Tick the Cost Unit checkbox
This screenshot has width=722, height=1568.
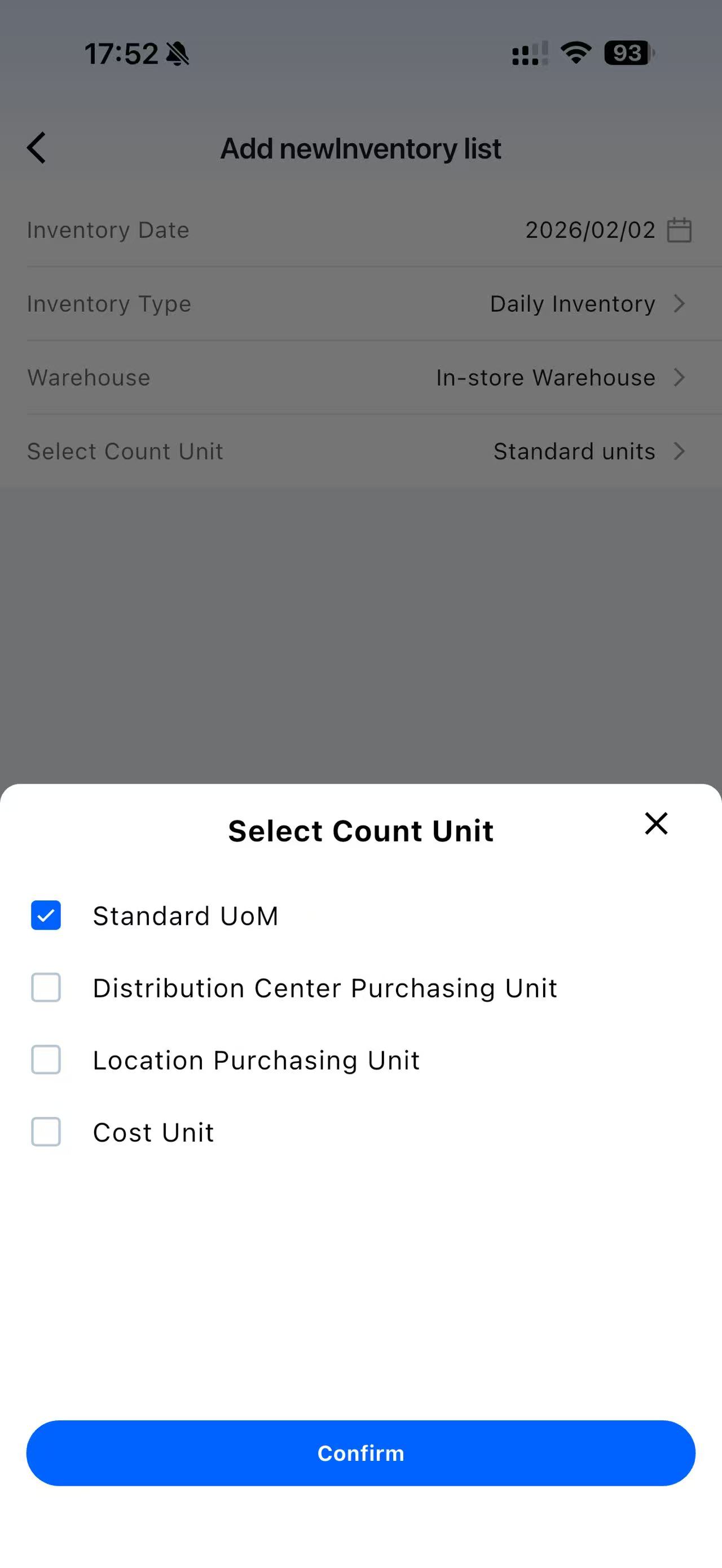point(46,1132)
